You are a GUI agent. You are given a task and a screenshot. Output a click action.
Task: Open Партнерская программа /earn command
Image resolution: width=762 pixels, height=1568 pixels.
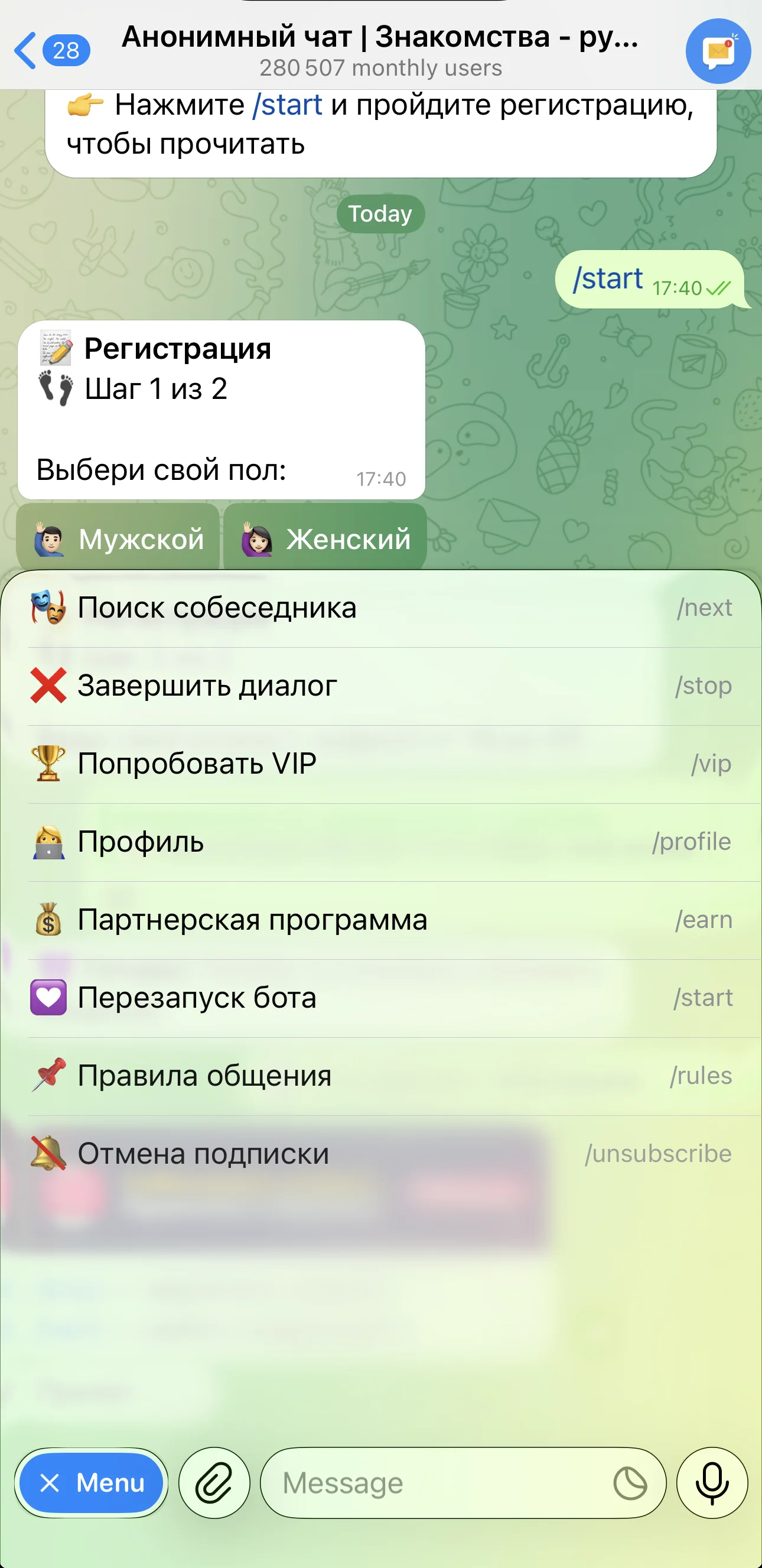coord(380,919)
